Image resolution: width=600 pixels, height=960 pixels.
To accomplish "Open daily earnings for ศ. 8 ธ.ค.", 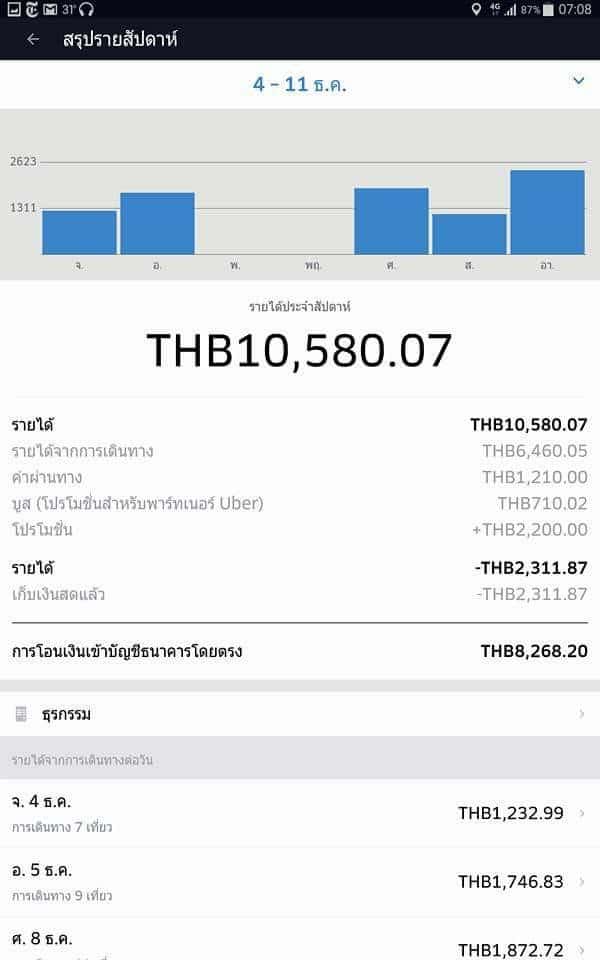I will [300, 945].
